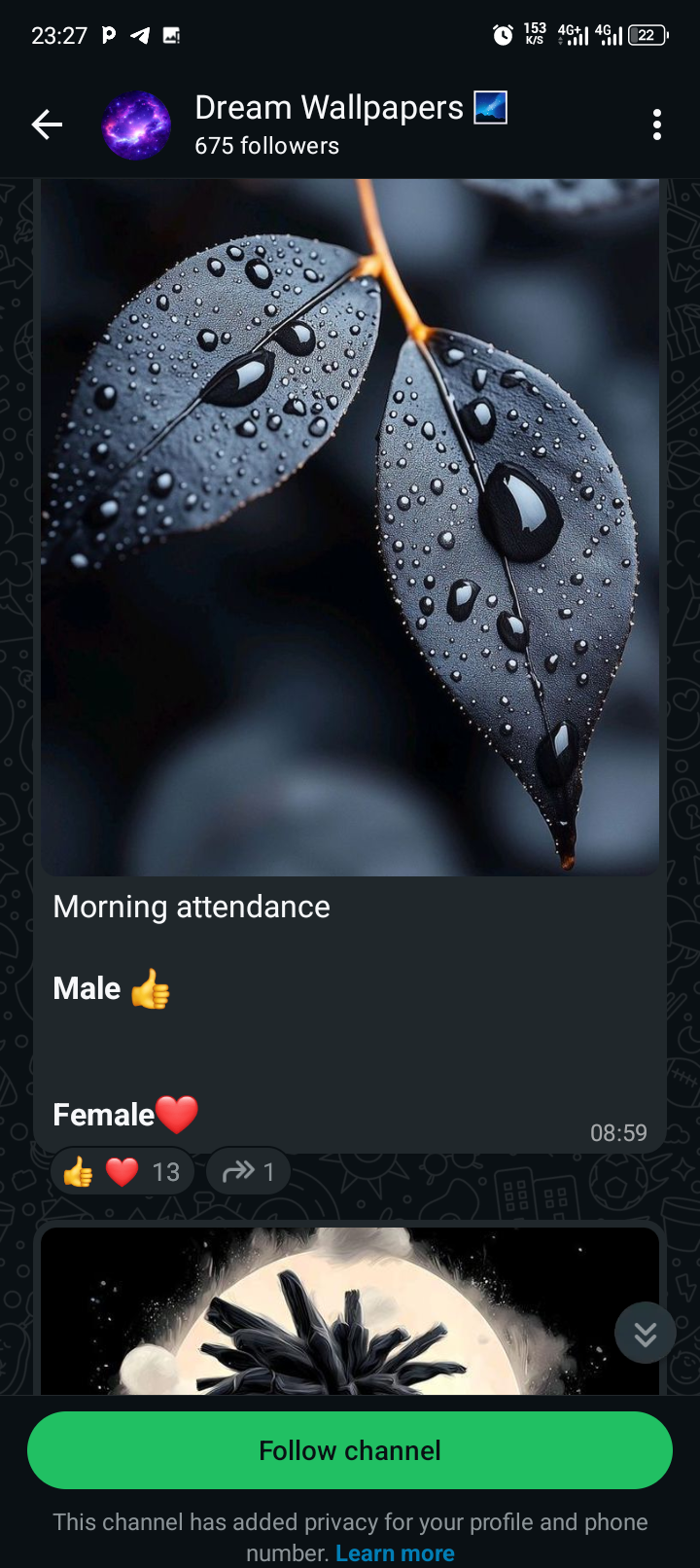This screenshot has height=1568, width=700.
Task: Open the three-dot overflow menu
Action: coord(657,125)
